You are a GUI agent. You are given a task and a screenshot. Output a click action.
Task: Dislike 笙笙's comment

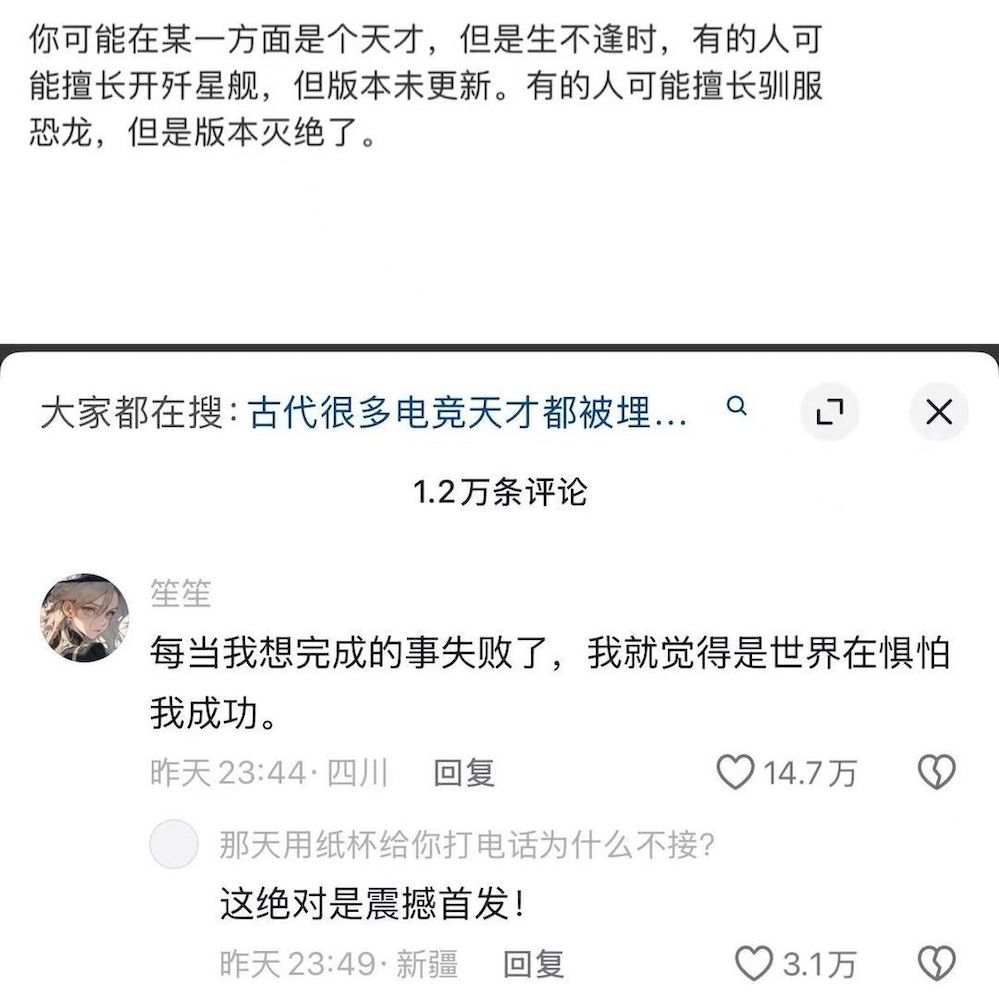pos(937,772)
